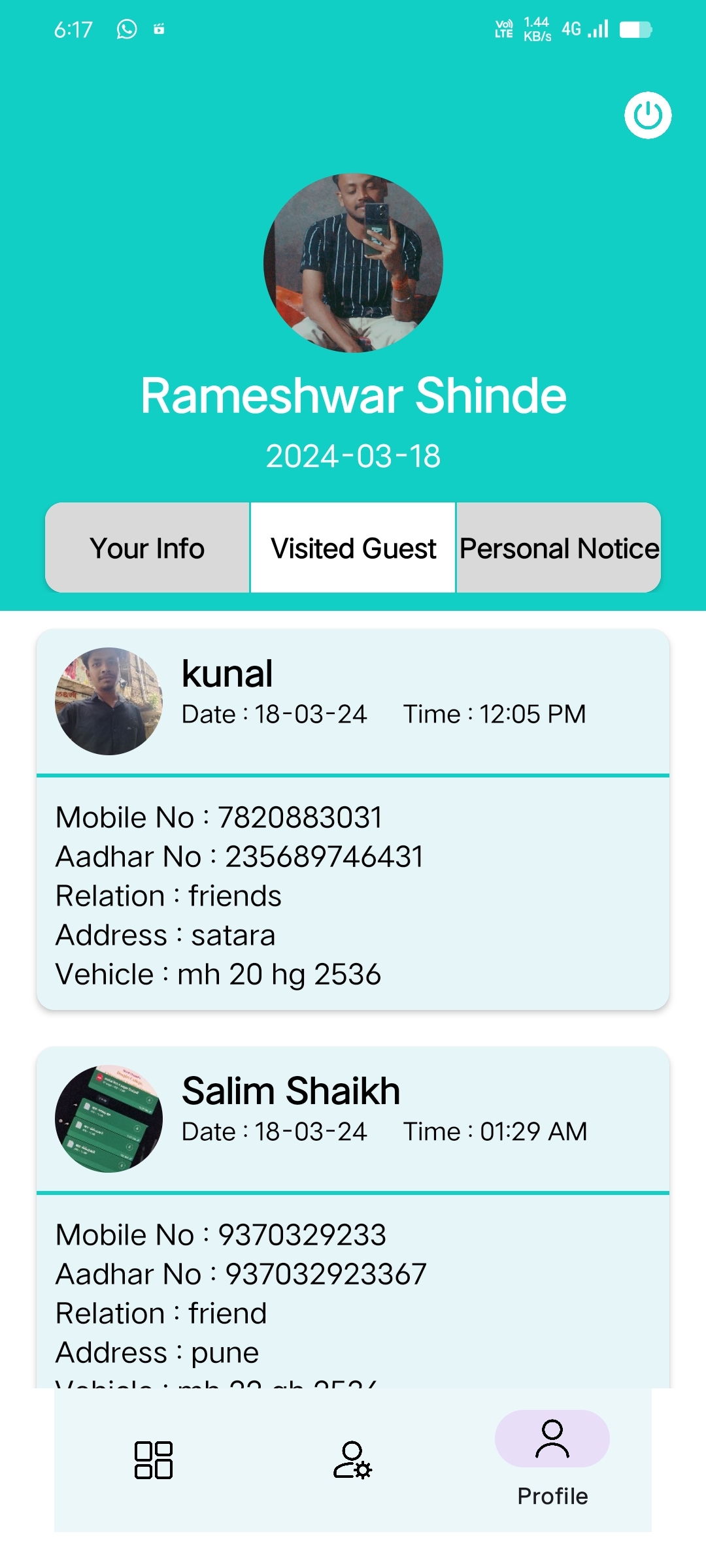
Task: Switch to the Your Info tab
Action: tap(147, 548)
